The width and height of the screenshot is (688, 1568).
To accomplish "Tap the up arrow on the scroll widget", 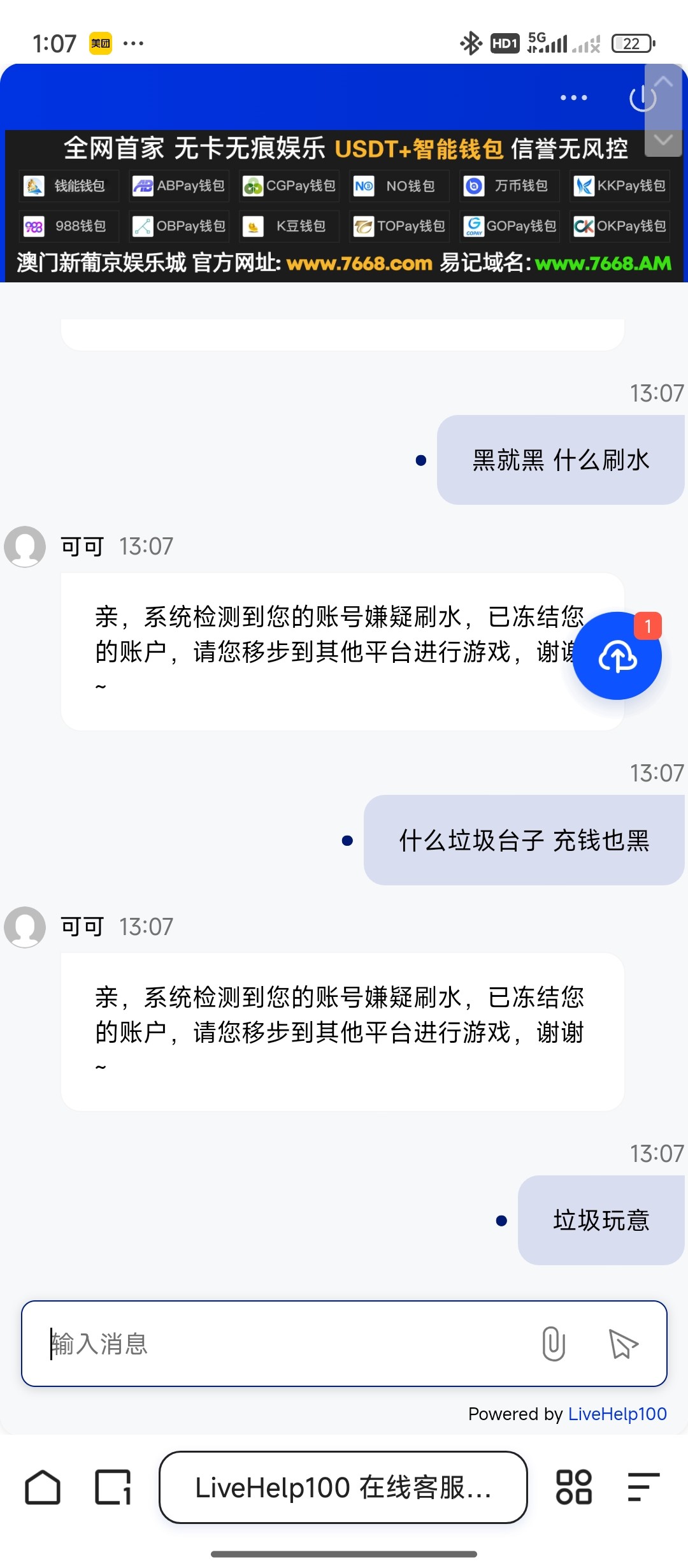I will pyautogui.click(x=663, y=81).
